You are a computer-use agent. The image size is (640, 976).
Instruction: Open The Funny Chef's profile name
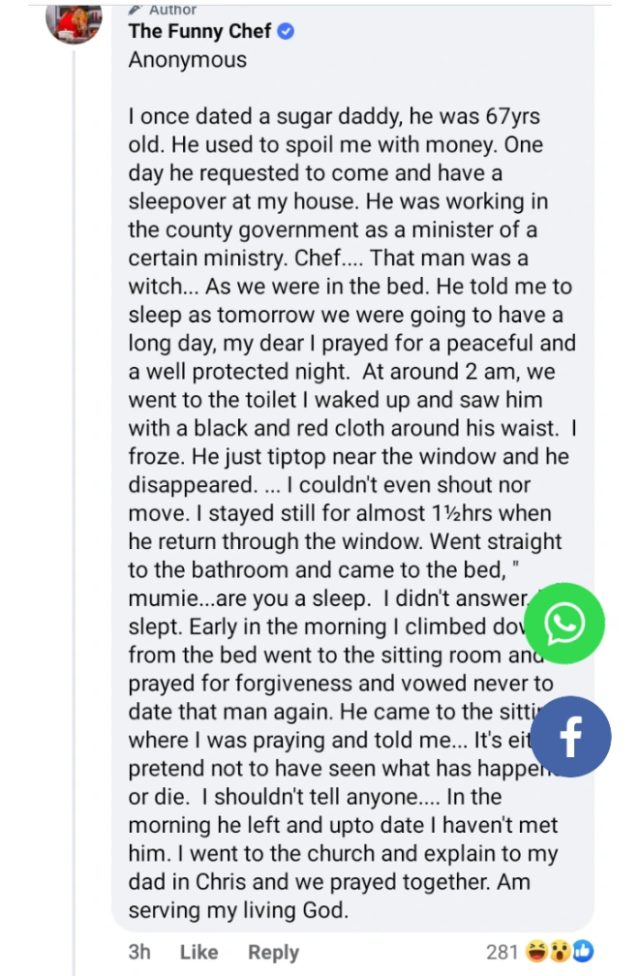point(199,31)
